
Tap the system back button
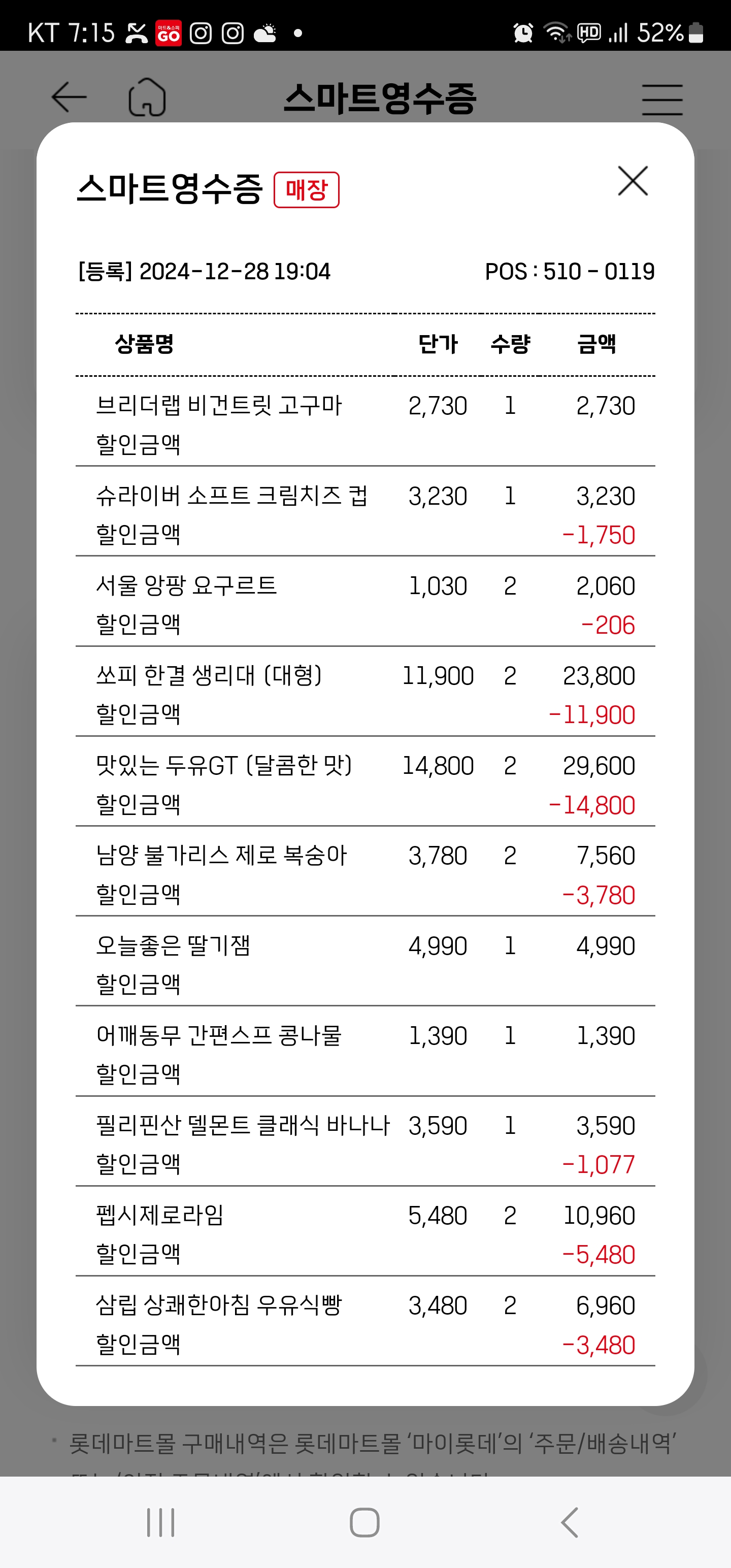click(570, 1523)
